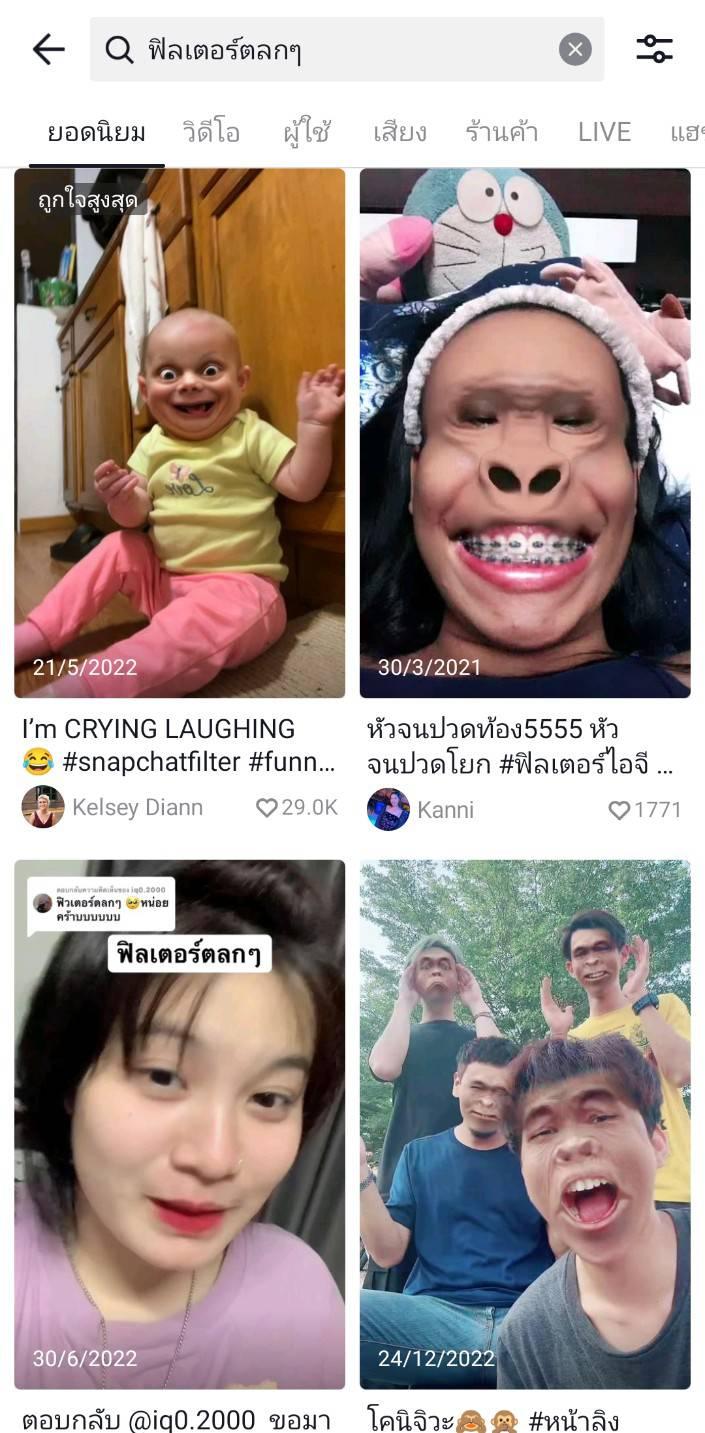Open the video dated 30/6/2022
The height and width of the screenshot is (1433, 705).
pyautogui.click(x=180, y=1124)
